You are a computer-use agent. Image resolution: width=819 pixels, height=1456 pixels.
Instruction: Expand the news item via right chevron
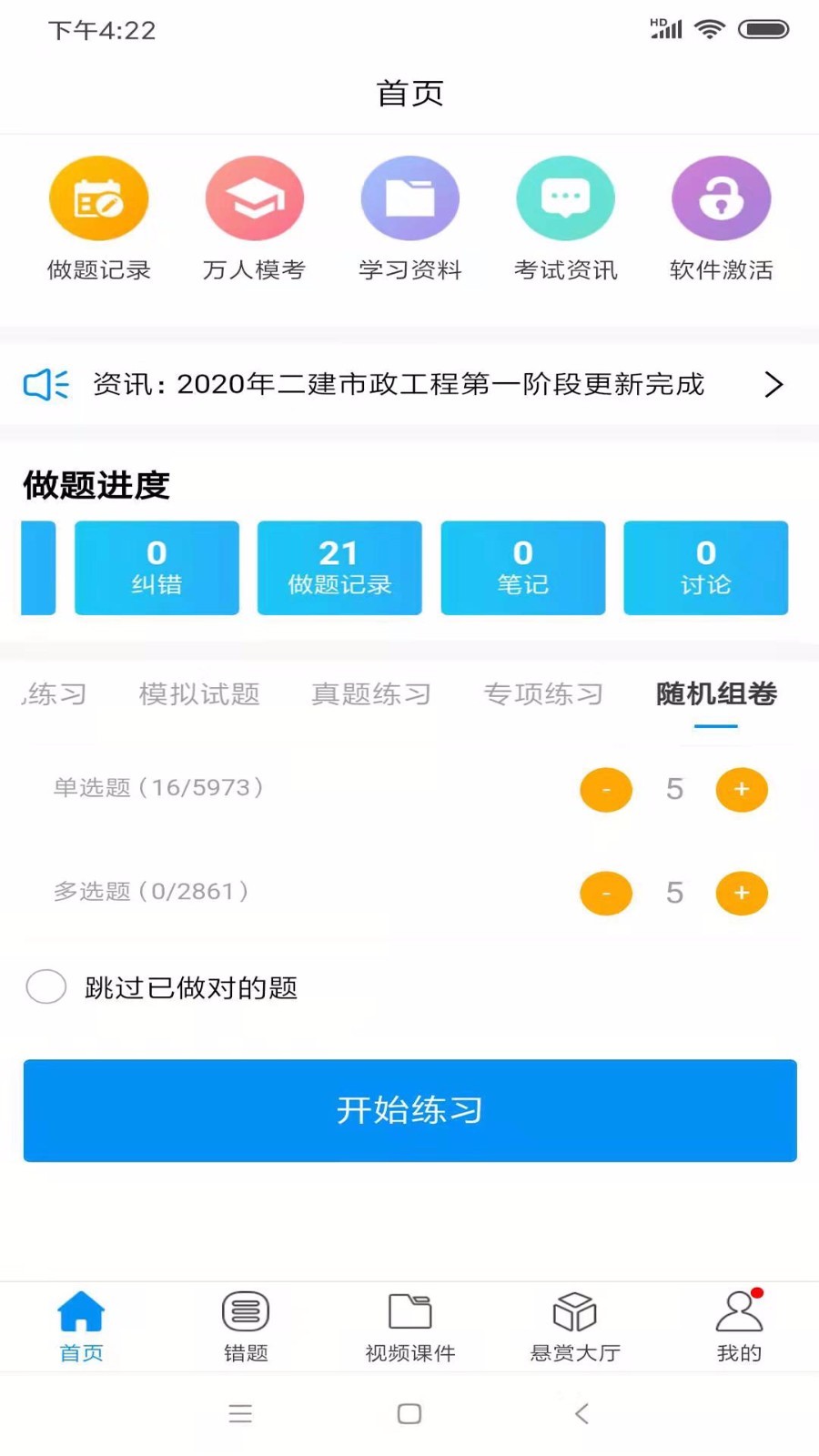(773, 384)
